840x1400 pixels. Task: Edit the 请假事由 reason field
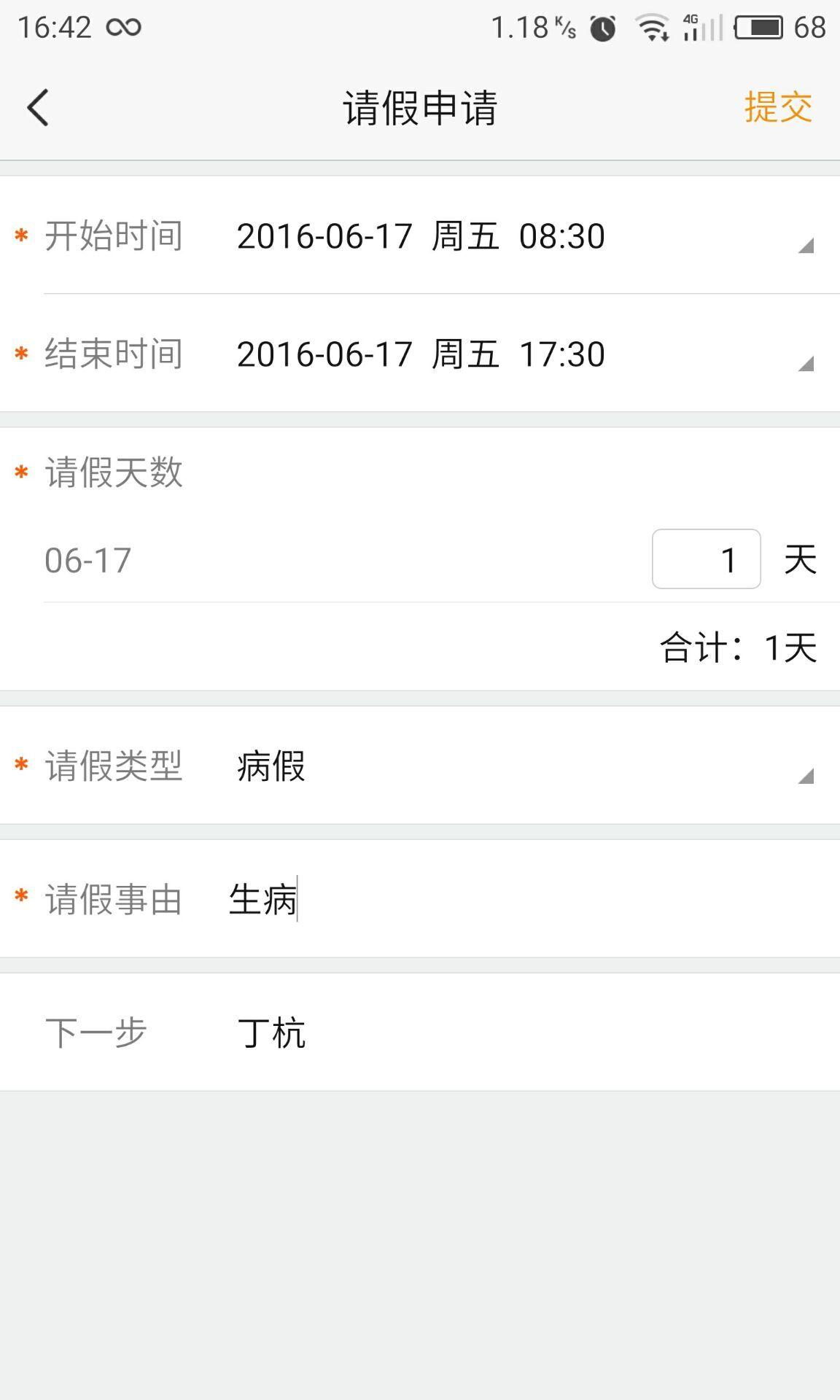[510, 899]
